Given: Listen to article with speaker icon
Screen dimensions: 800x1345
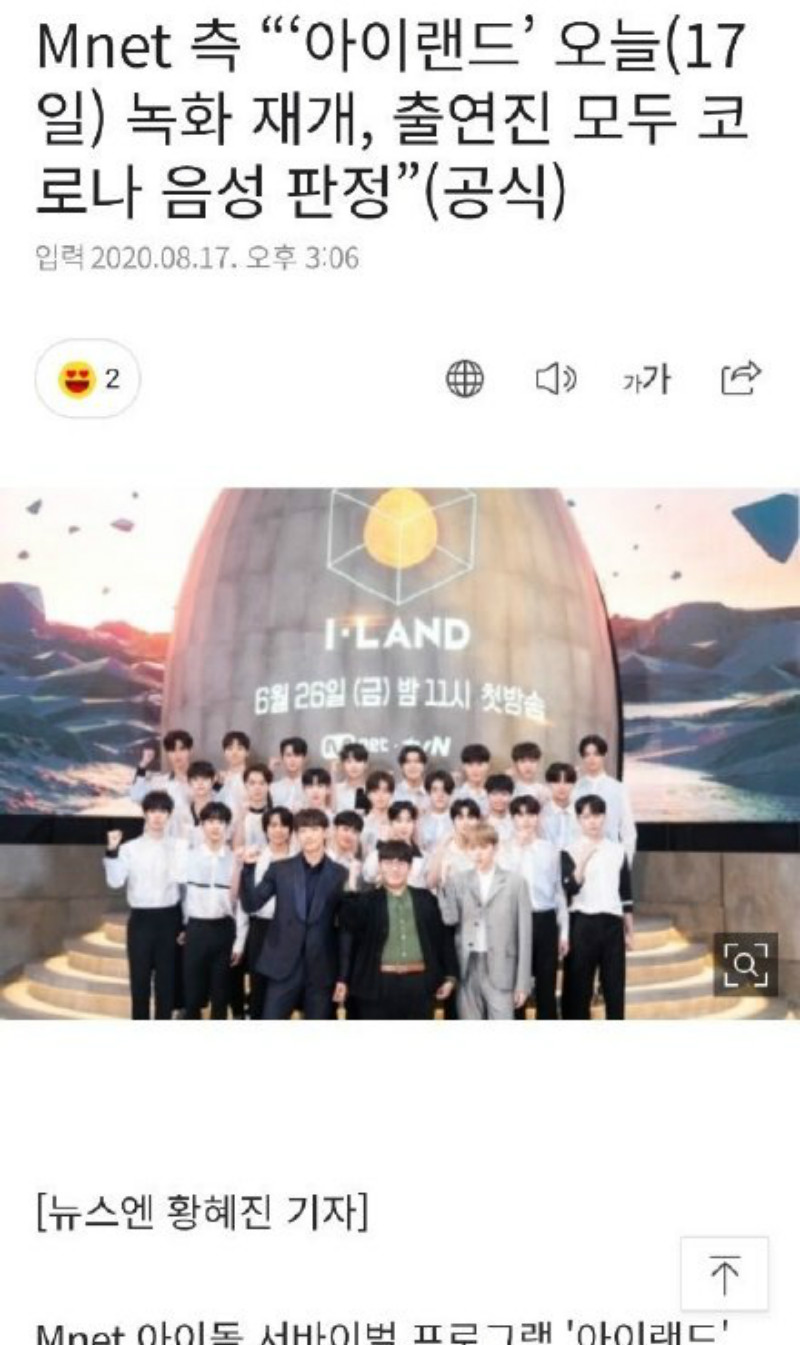Looking at the screenshot, I should (x=556, y=379).
